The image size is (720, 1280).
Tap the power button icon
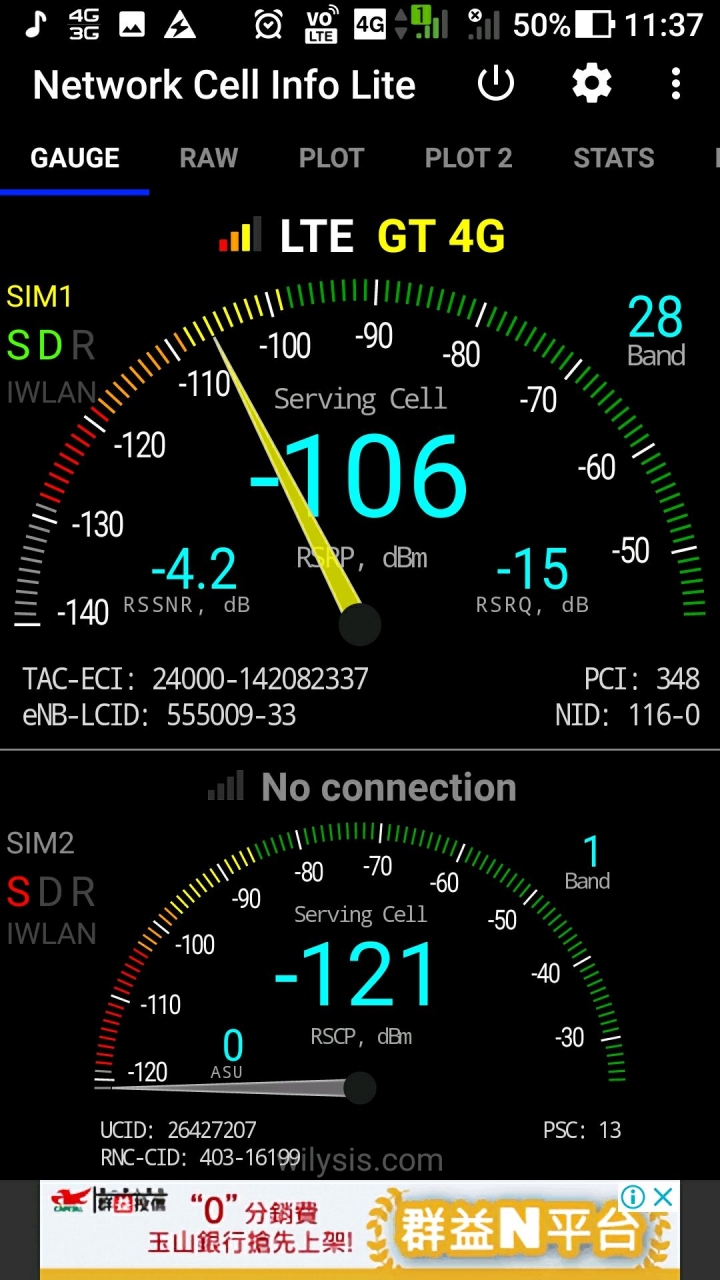495,84
